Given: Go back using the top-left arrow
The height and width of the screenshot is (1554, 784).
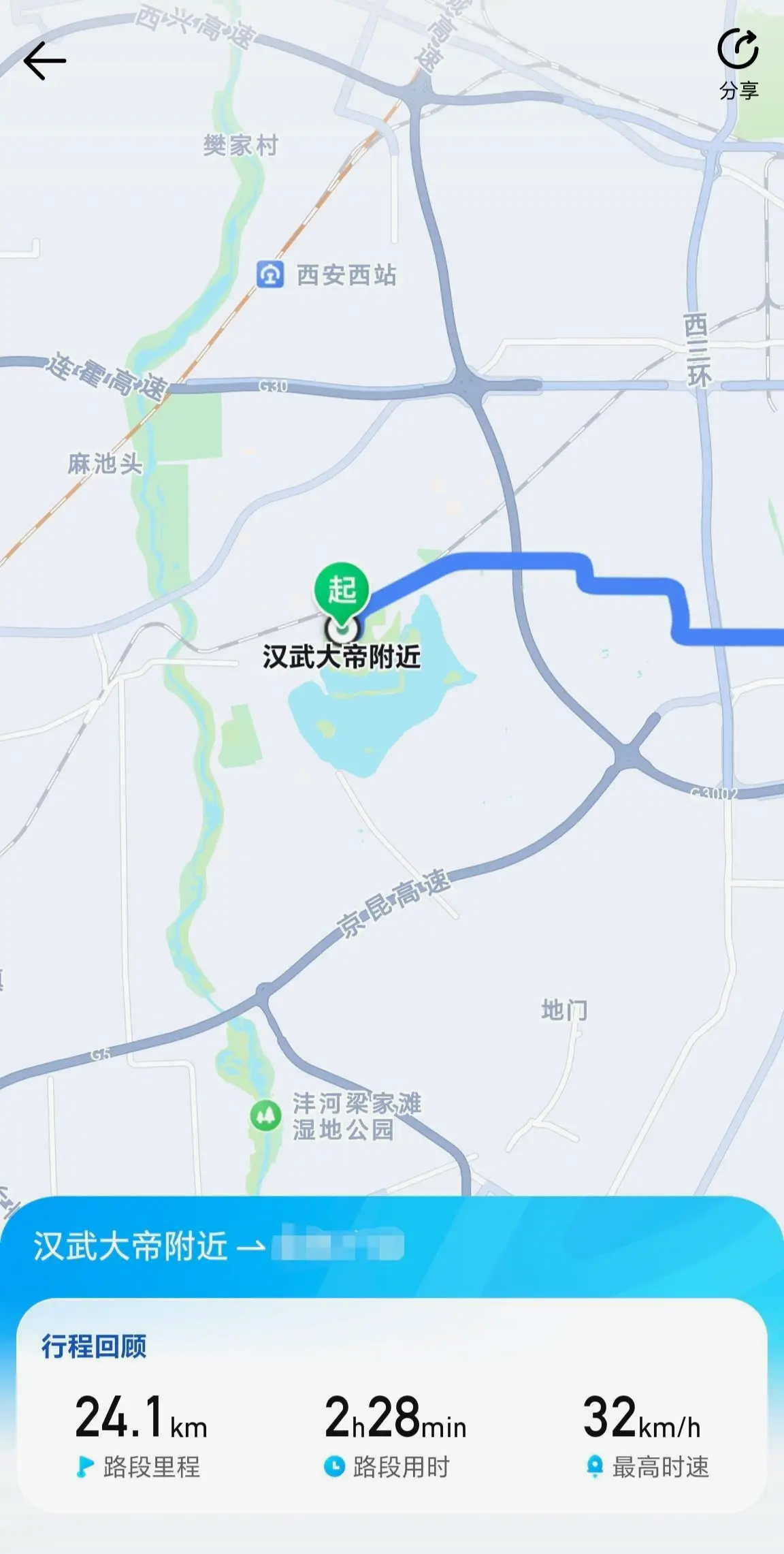Looking at the screenshot, I should tap(44, 61).
